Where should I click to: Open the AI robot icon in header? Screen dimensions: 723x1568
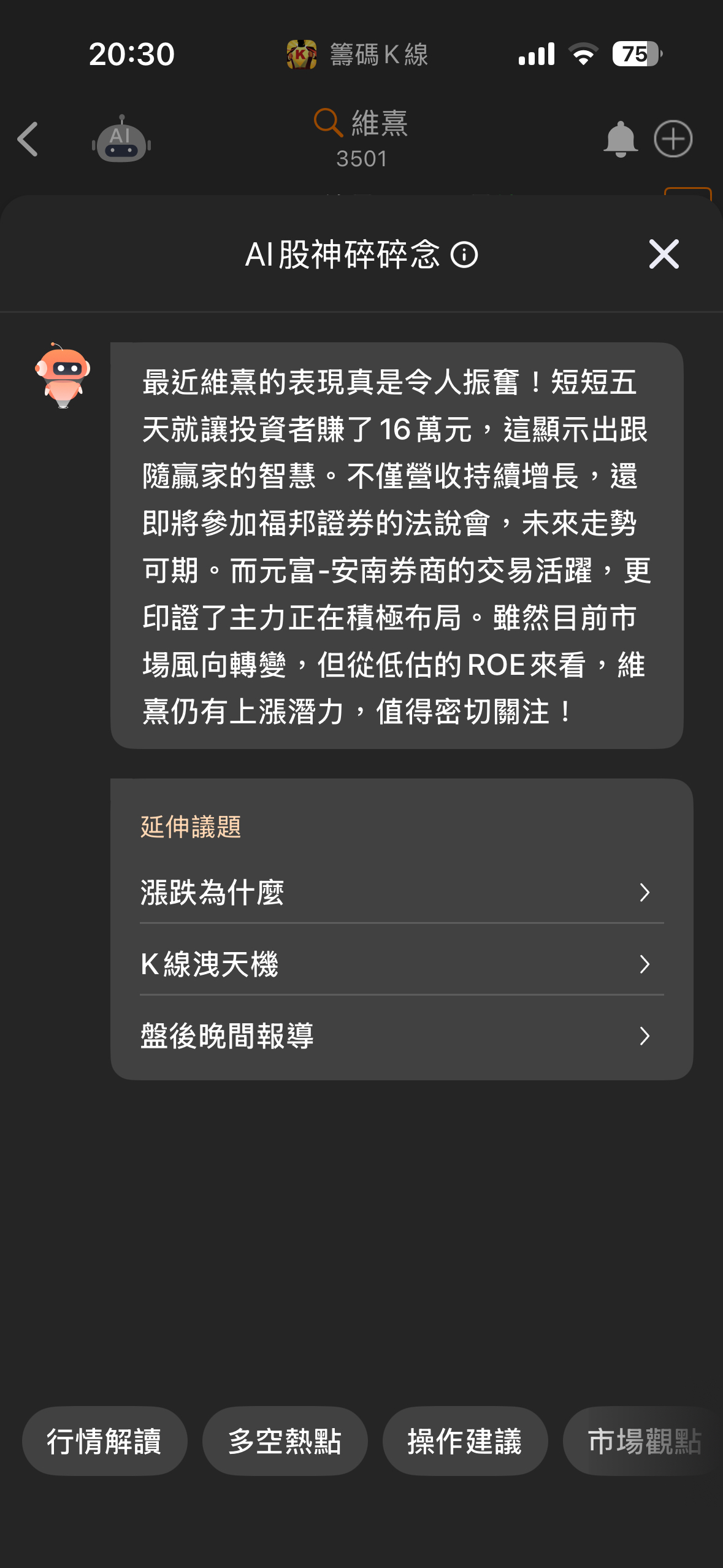[121, 139]
